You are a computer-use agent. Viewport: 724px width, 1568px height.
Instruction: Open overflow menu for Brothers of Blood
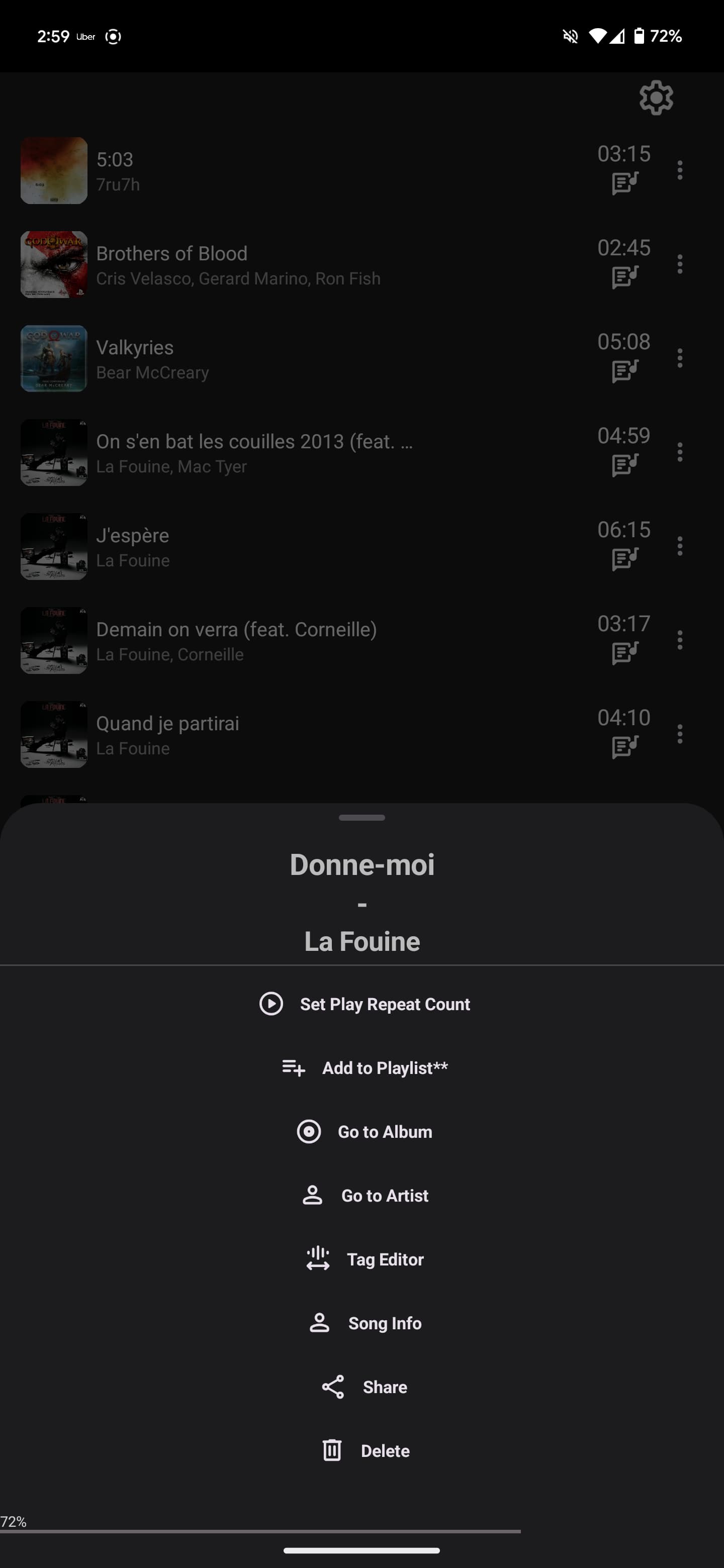point(680,264)
